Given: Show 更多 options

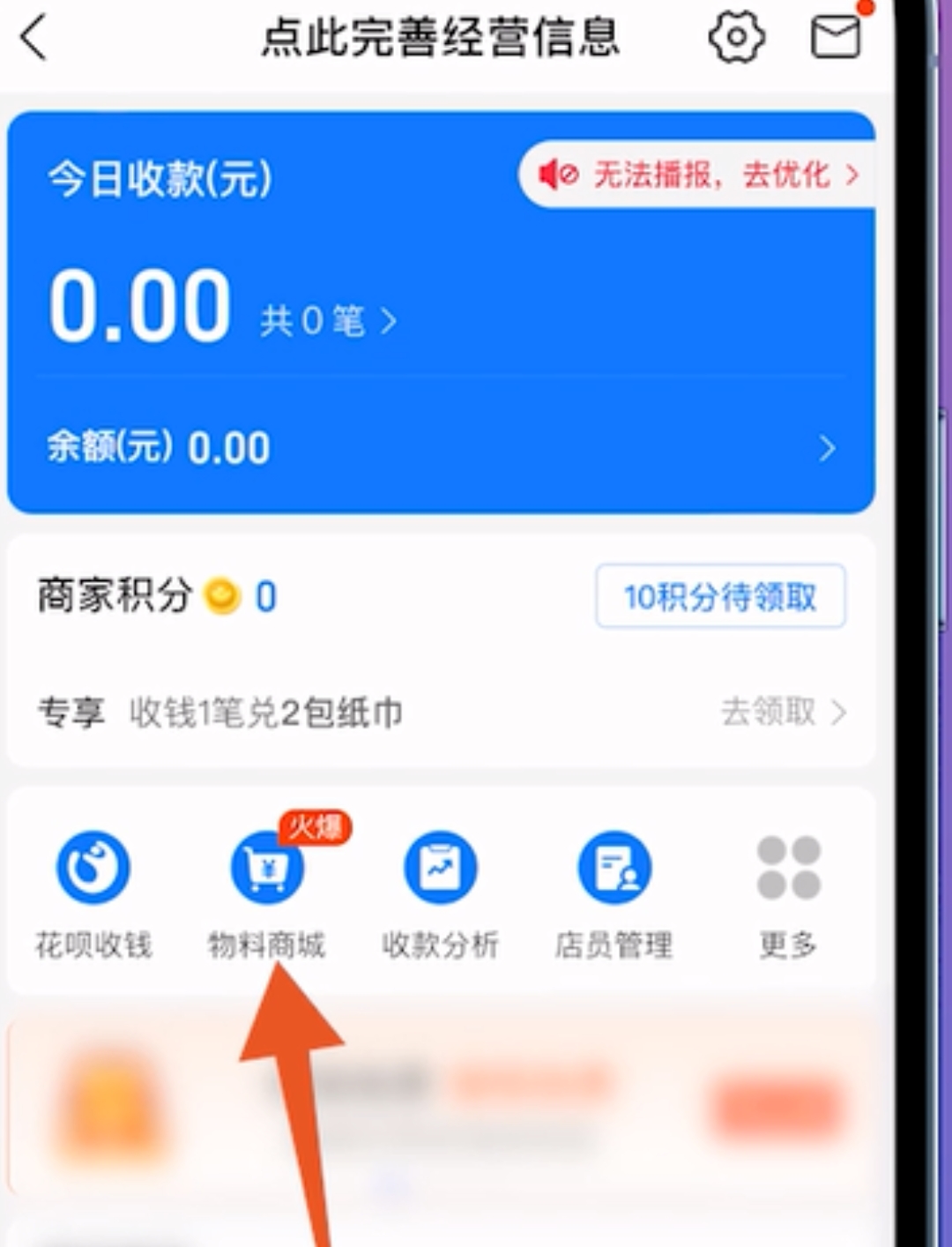Looking at the screenshot, I should [788, 892].
